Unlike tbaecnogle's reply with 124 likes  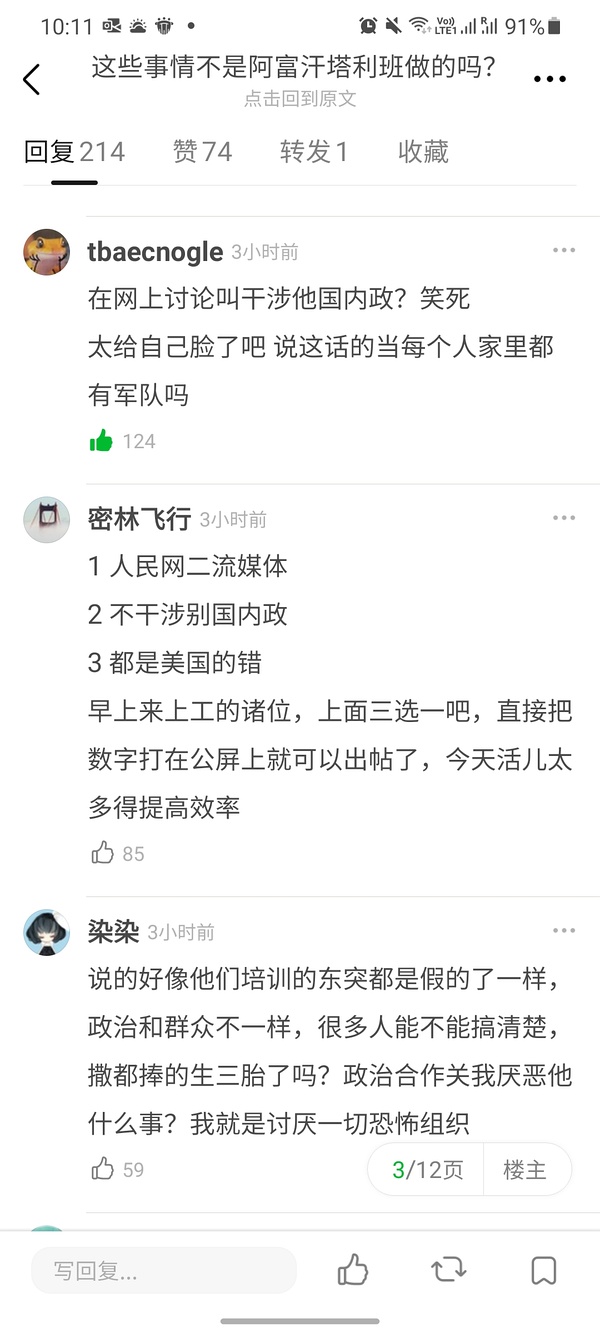coord(102,441)
